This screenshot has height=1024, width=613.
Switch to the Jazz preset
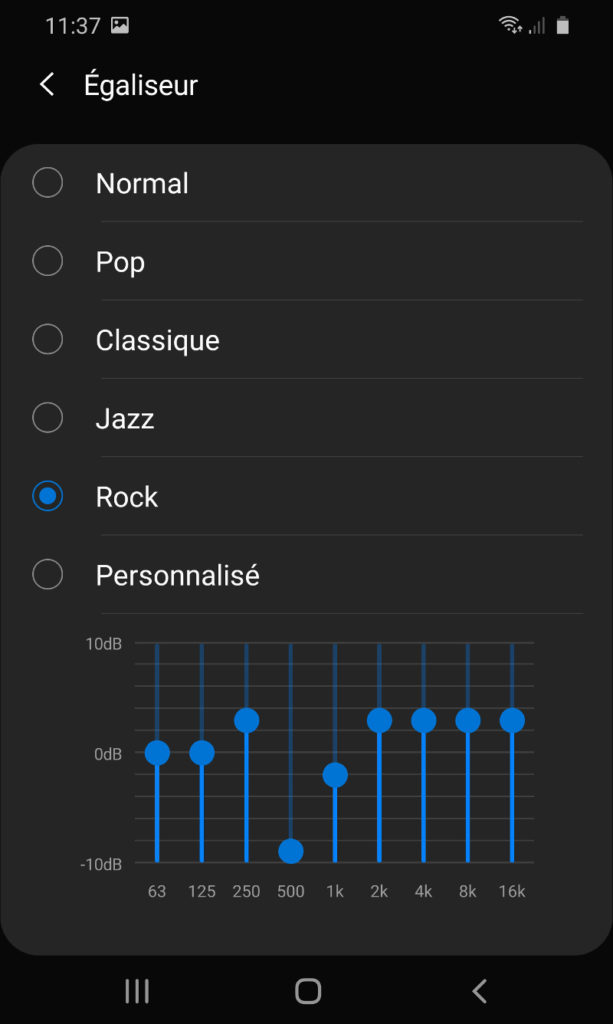[306, 418]
